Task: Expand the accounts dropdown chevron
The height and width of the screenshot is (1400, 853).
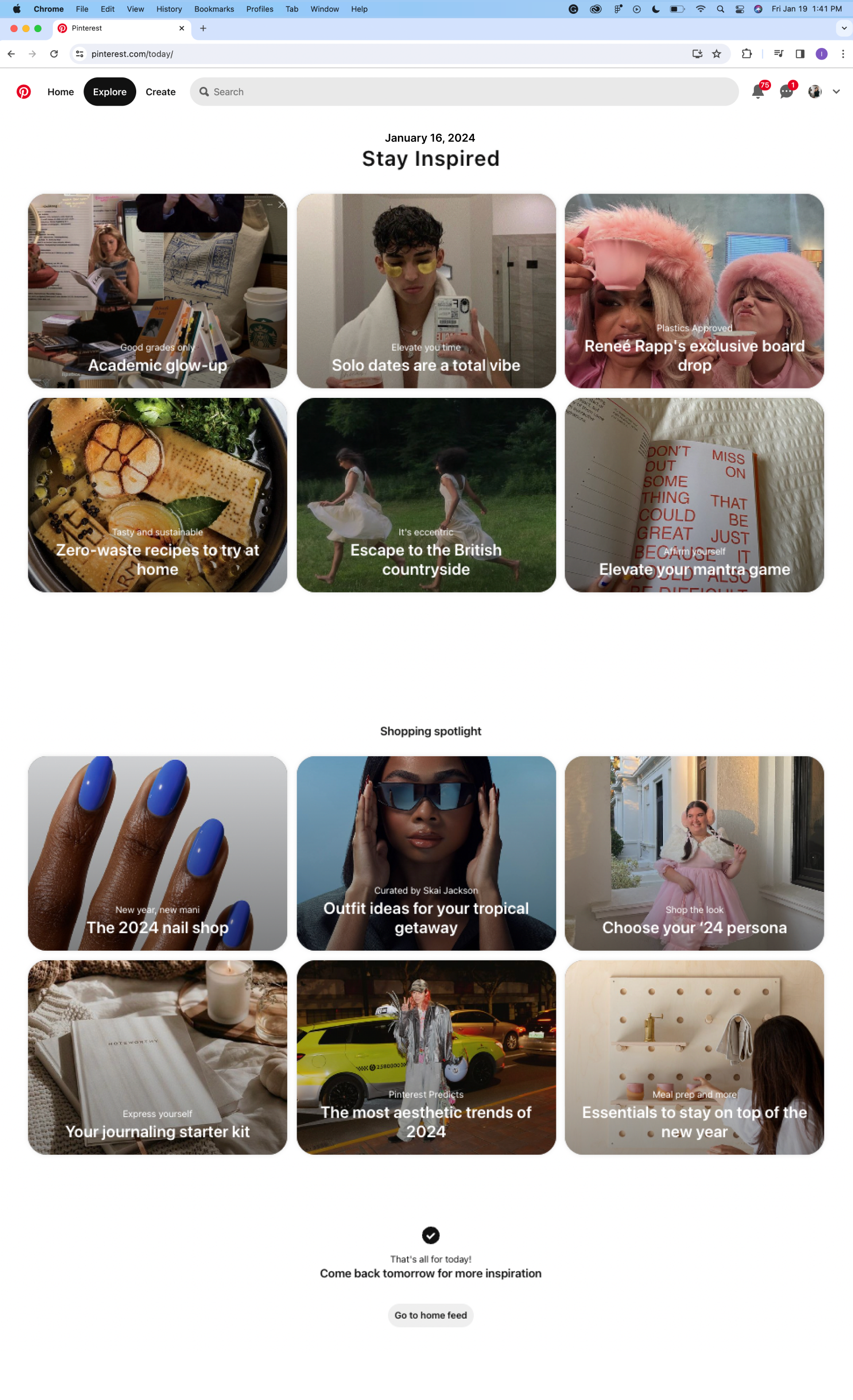Action: point(836,91)
